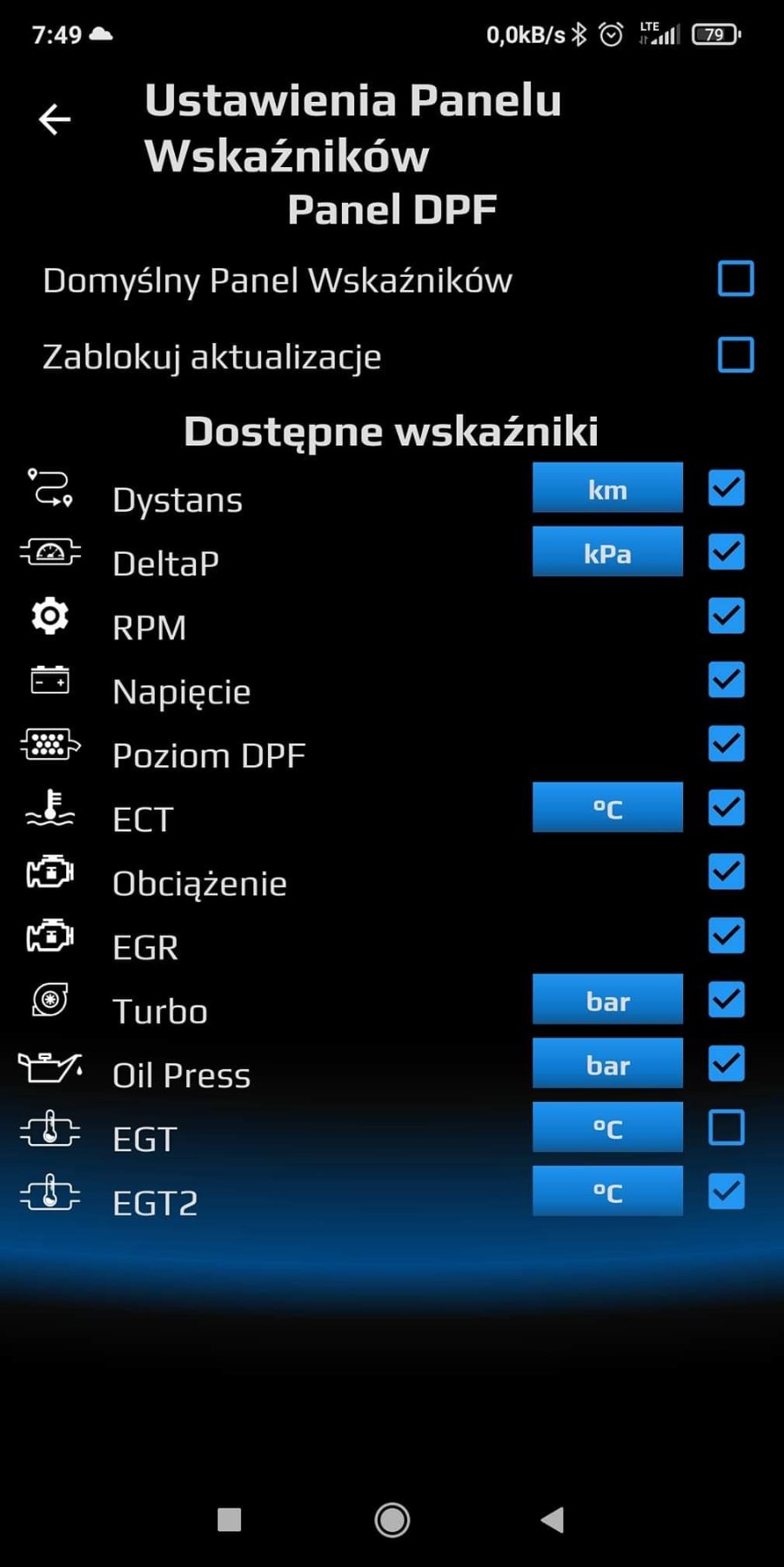Switch the °C unit for ECT

tap(607, 808)
